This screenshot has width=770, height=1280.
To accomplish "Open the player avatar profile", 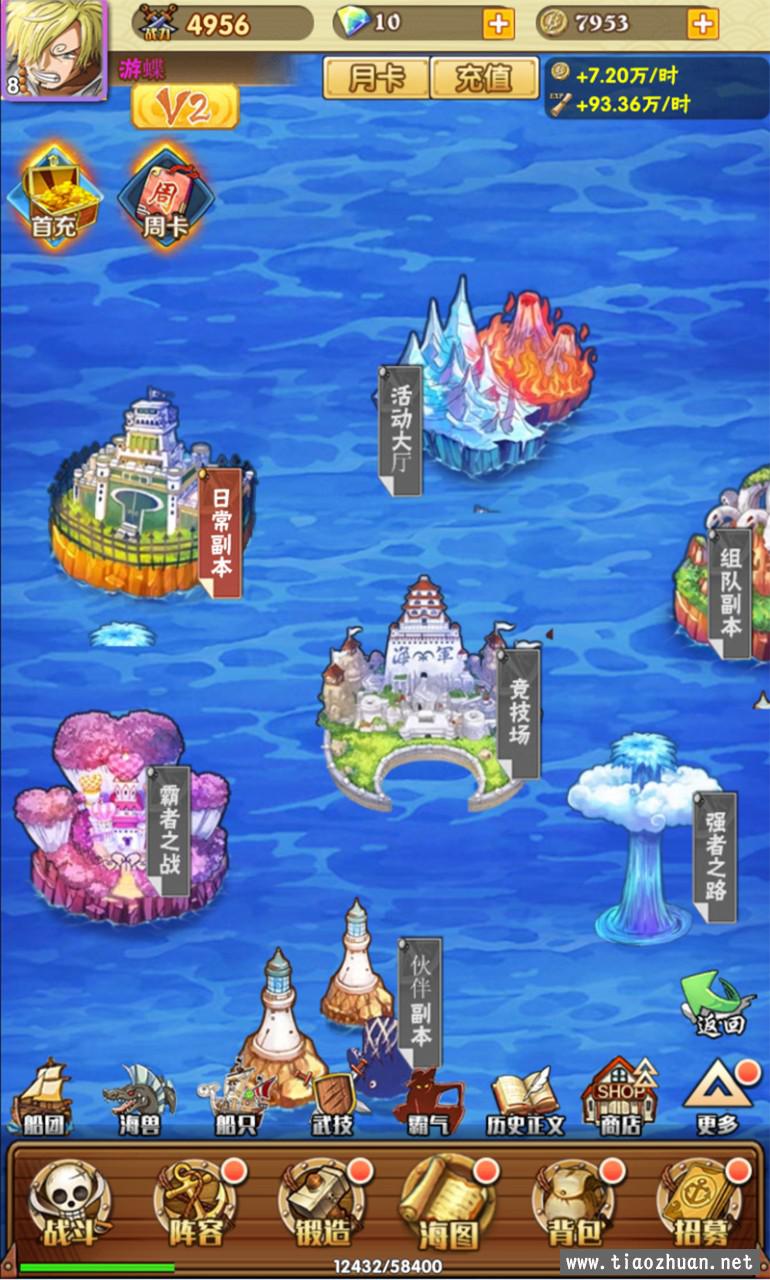I will pos(54,48).
